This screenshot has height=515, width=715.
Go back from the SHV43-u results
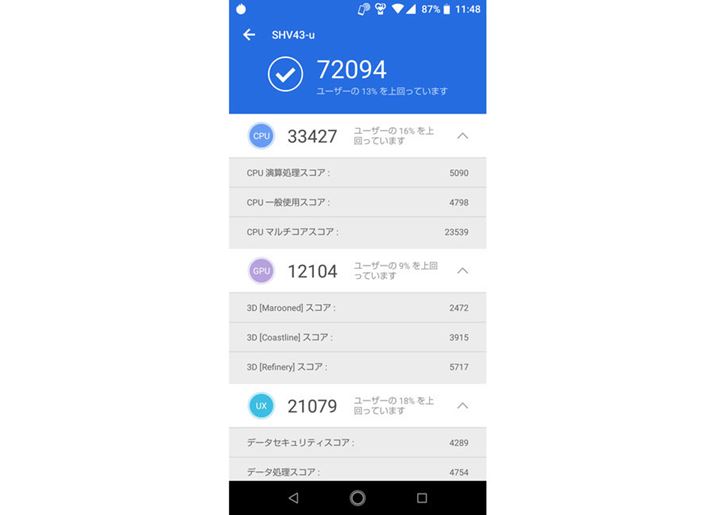249,35
